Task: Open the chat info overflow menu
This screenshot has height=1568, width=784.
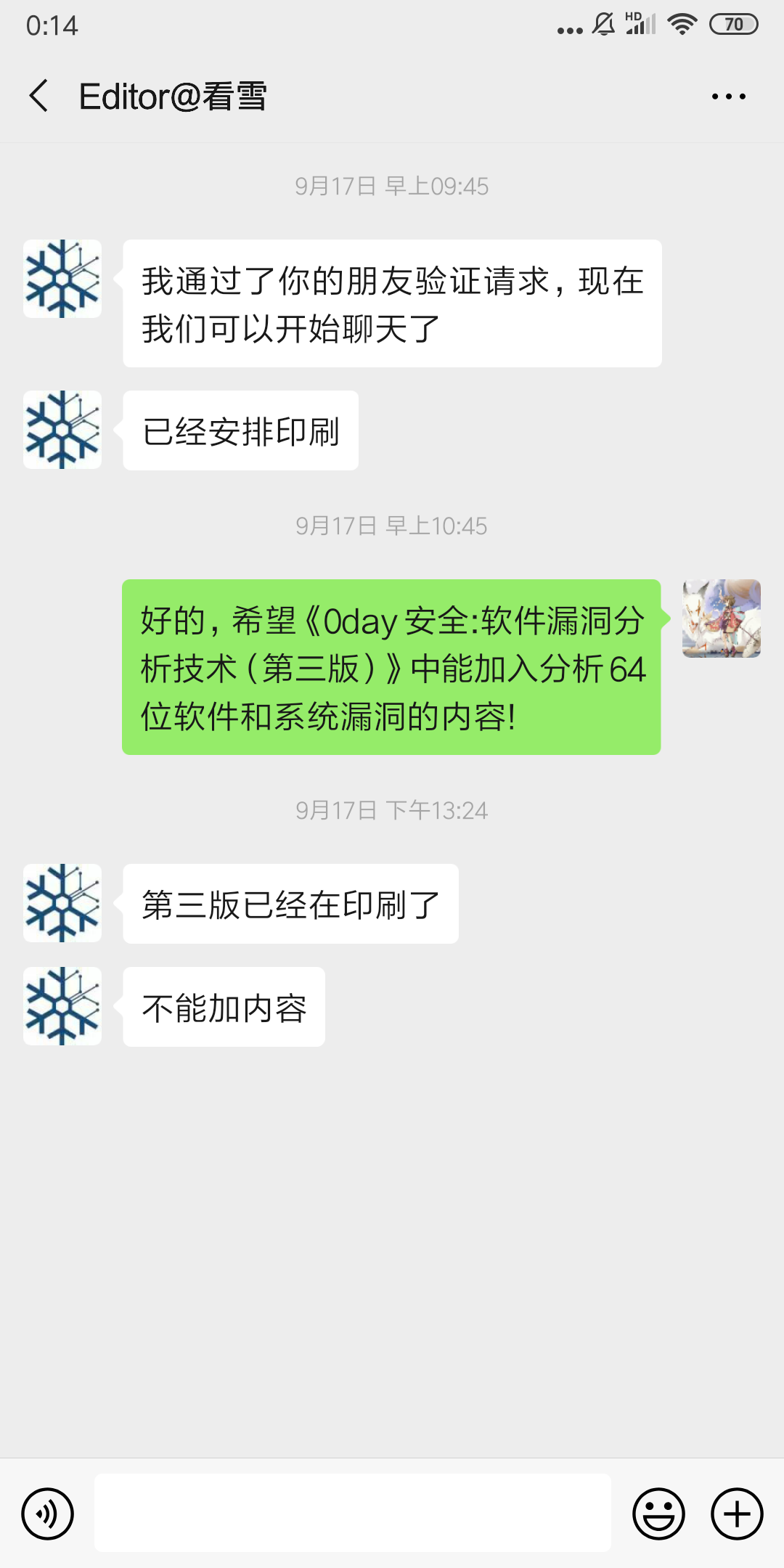Action: (728, 97)
